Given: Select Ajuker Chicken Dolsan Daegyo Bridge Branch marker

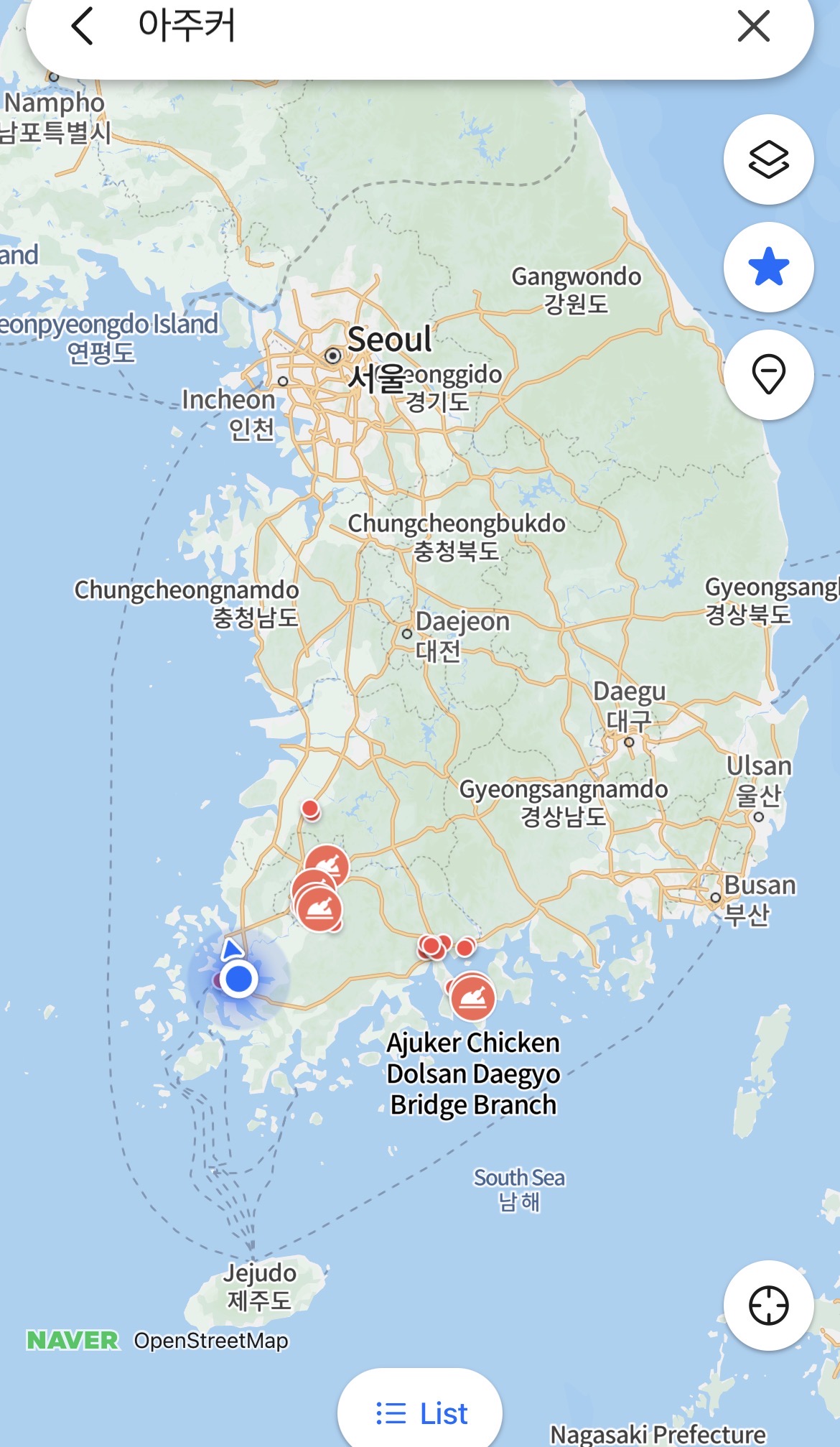Looking at the screenshot, I should pos(472,997).
